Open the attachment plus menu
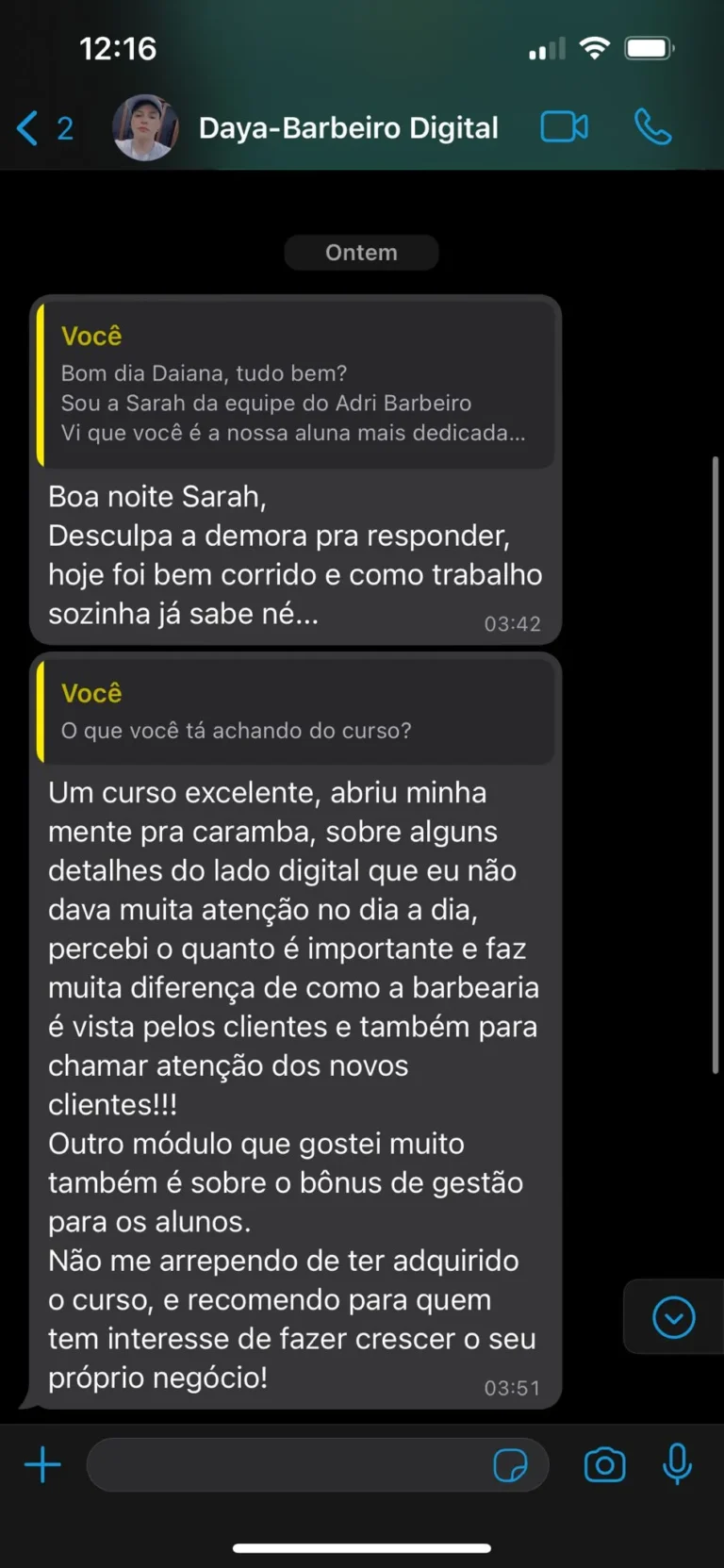 point(42,1464)
